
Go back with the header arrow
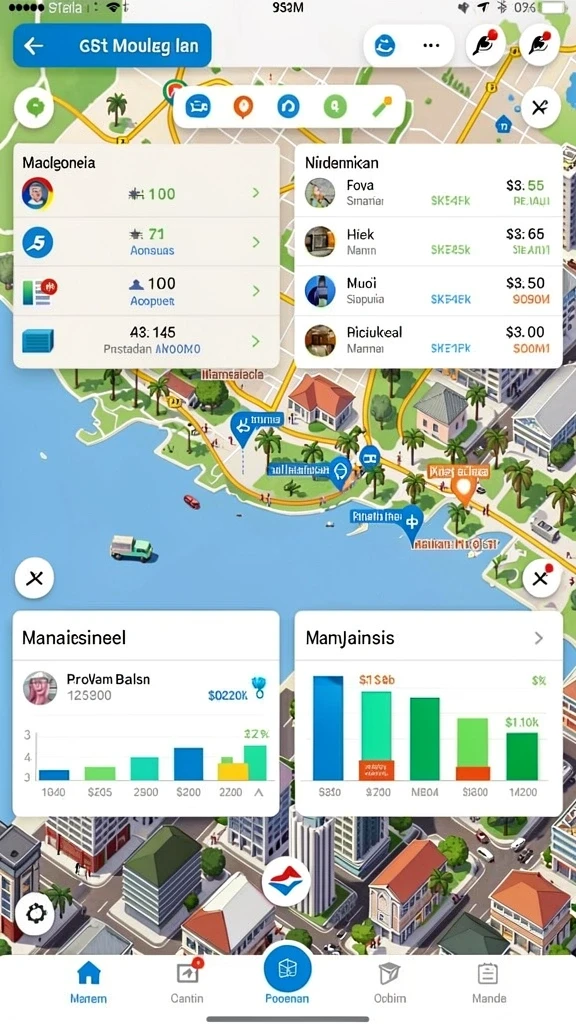click(x=33, y=46)
